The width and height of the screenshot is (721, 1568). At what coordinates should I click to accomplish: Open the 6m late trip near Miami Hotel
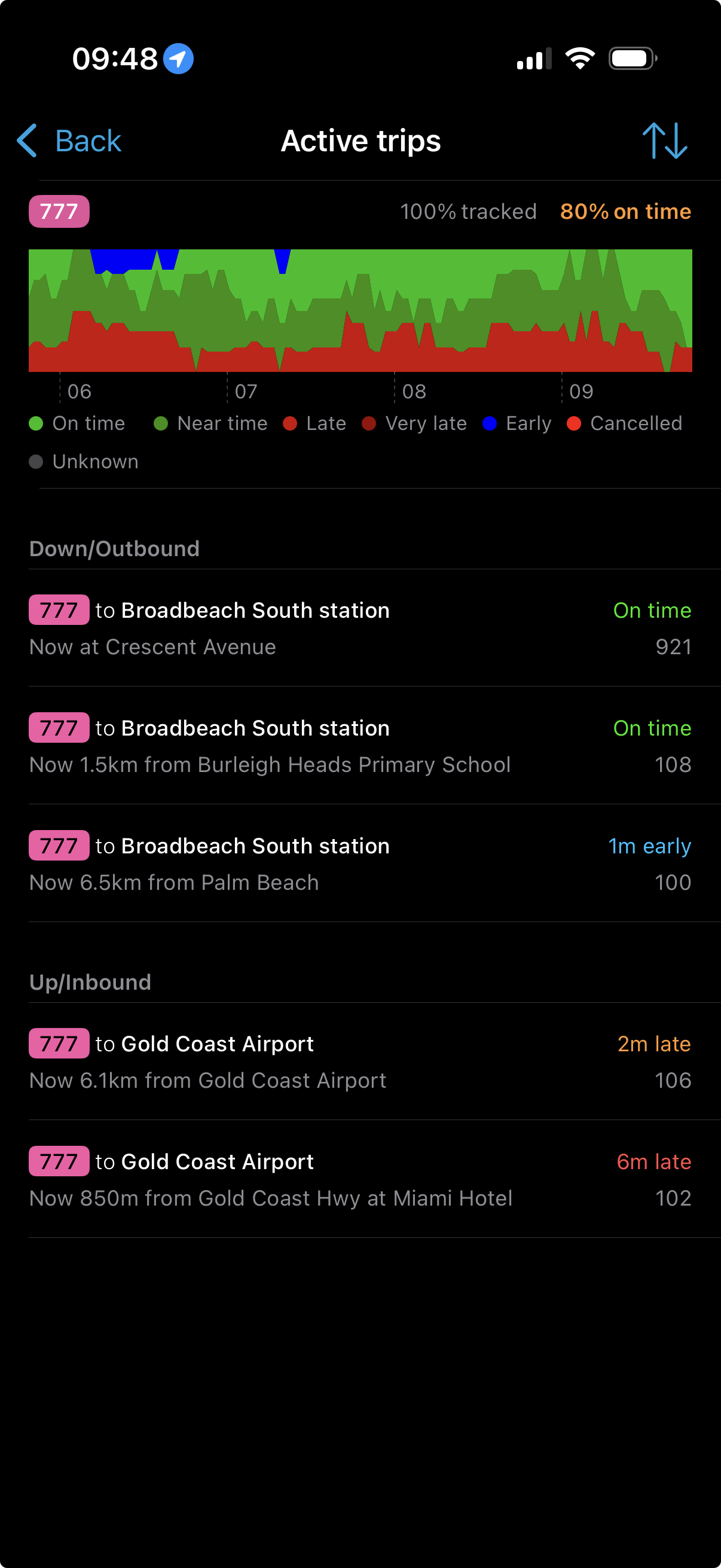click(x=360, y=1179)
